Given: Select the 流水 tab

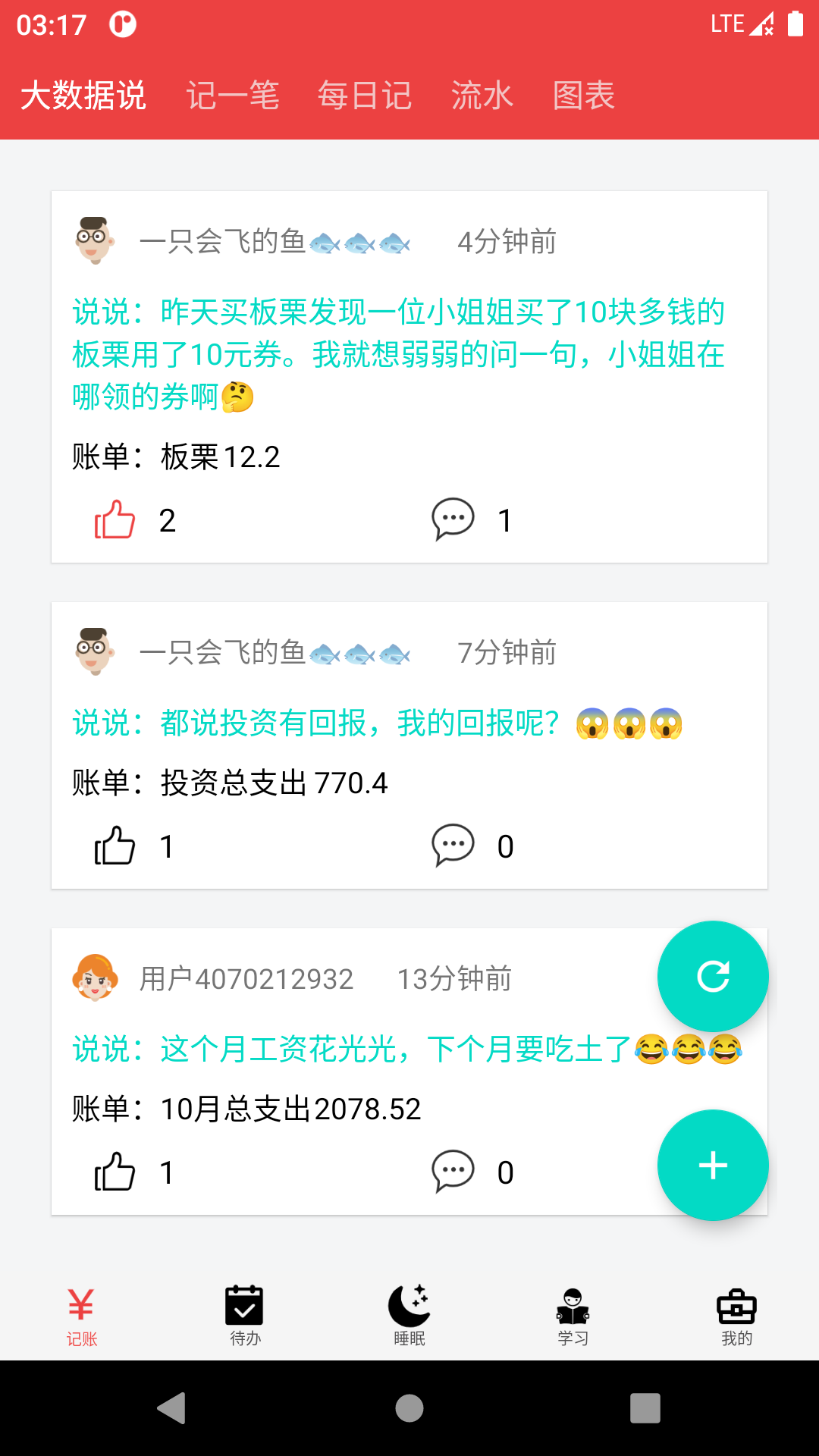Looking at the screenshot, I should point(482,96).
